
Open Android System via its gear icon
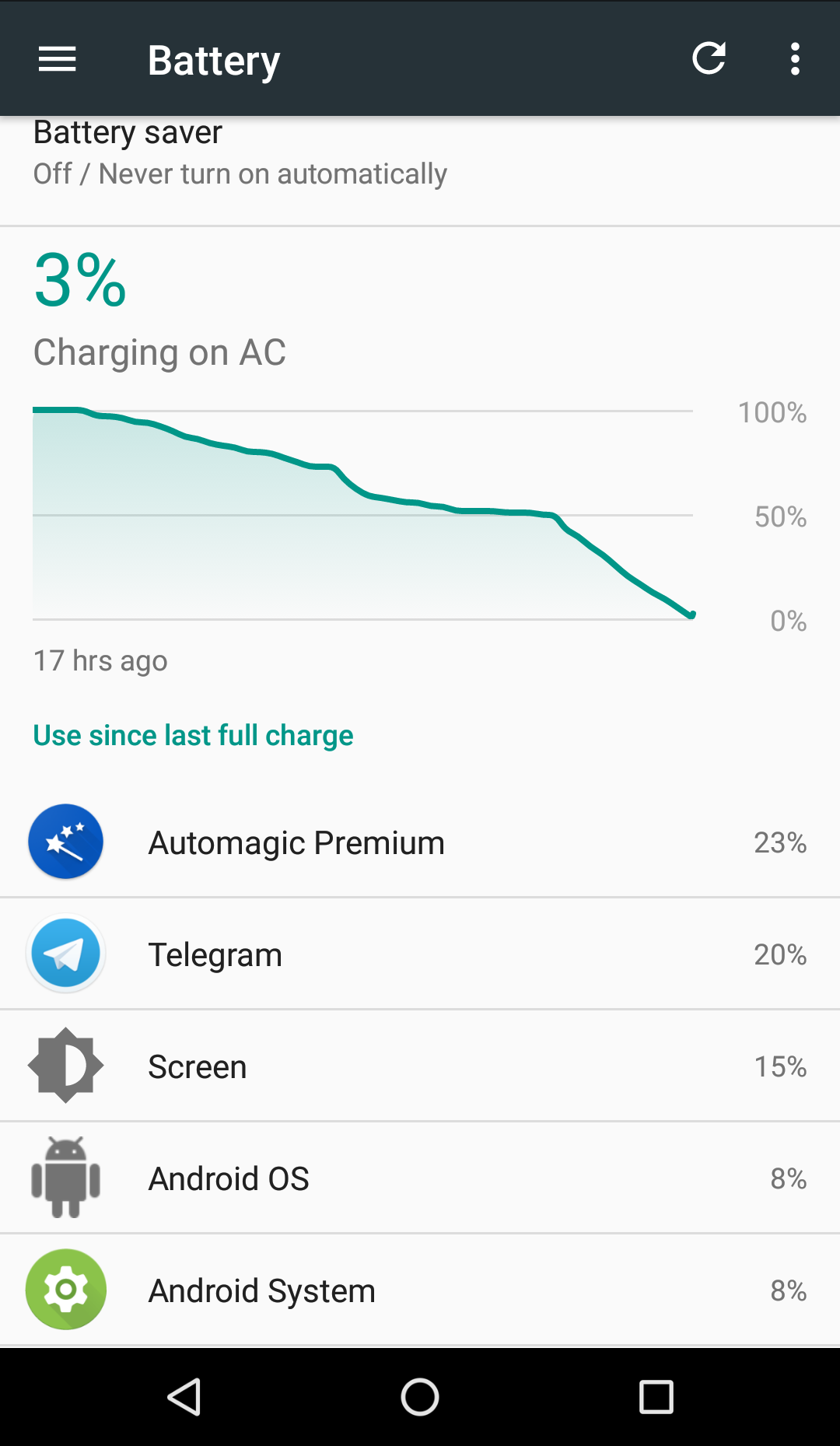coord(65,1290)
